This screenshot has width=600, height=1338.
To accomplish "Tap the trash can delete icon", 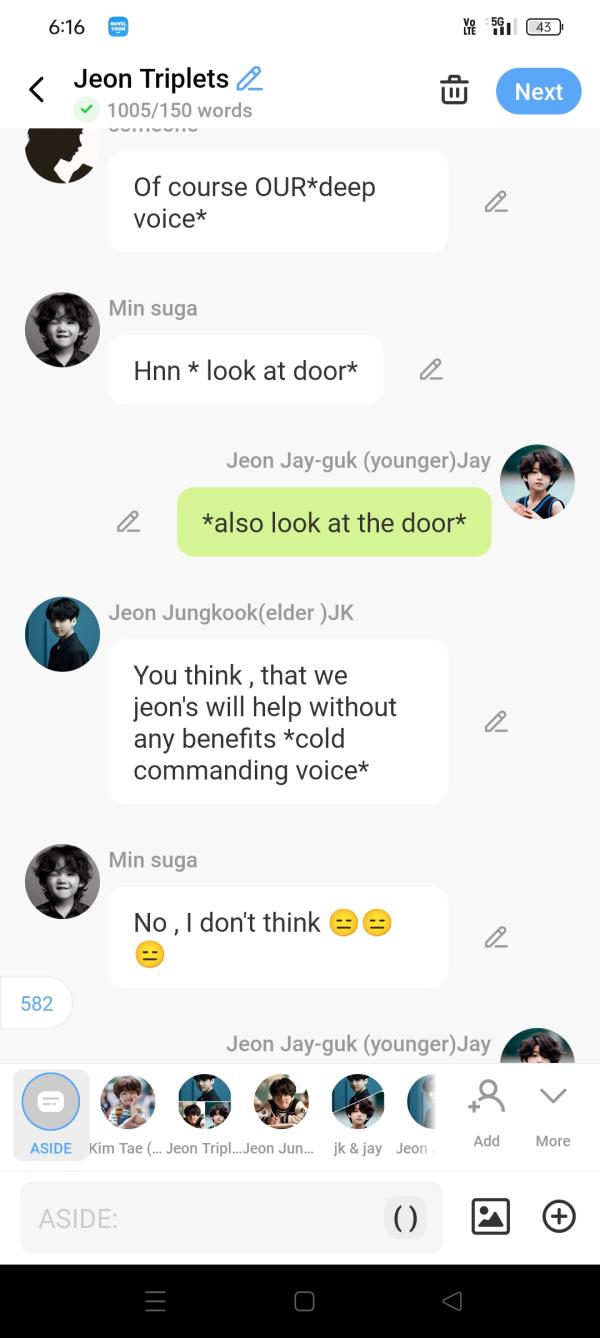I will point(454,91).
